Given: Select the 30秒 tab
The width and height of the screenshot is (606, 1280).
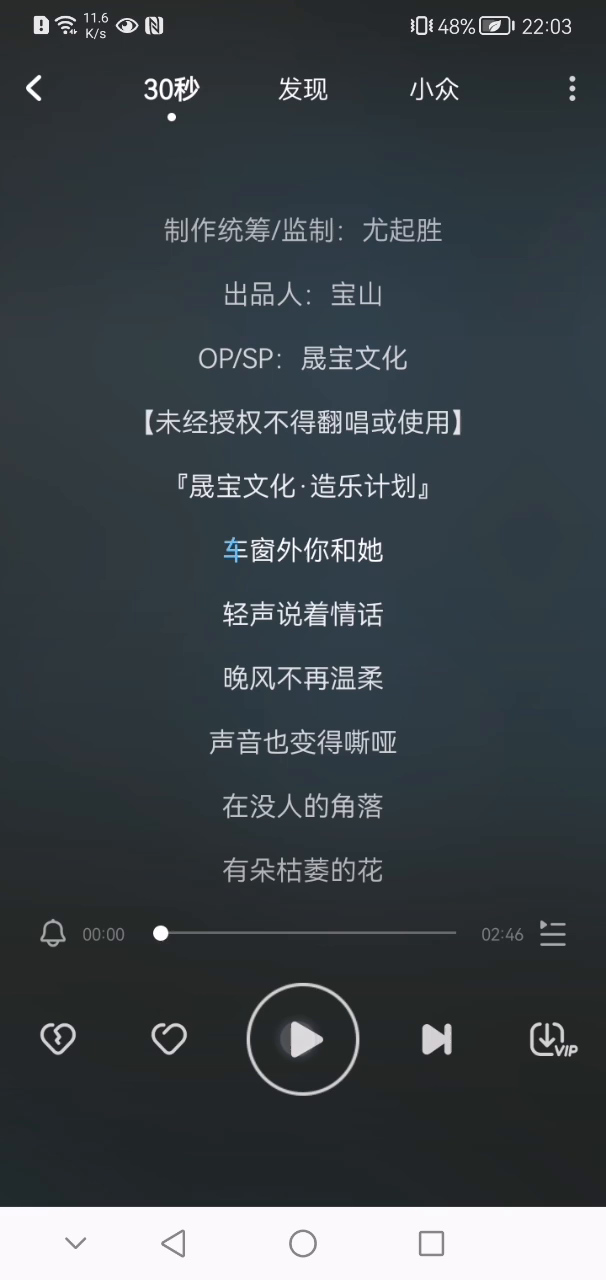Looking at the screenshot, I should point(171,89).
